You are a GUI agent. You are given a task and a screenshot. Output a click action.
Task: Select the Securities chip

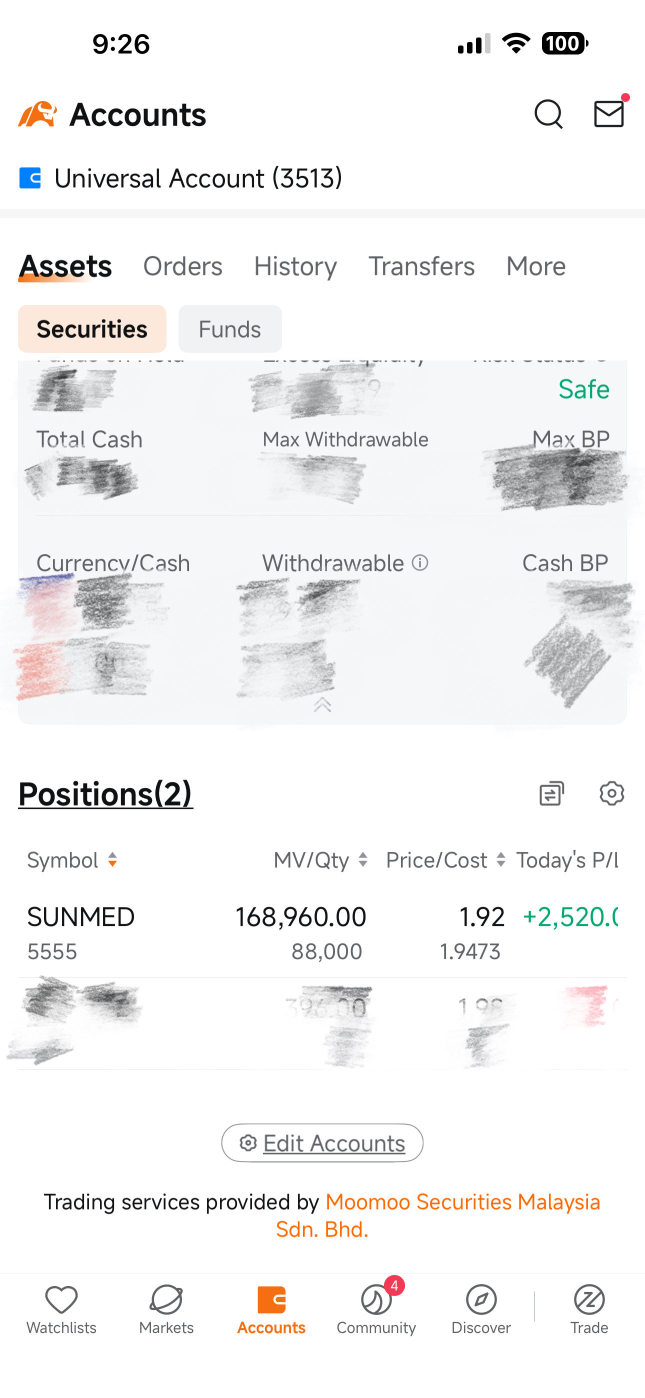click(92, 329)
